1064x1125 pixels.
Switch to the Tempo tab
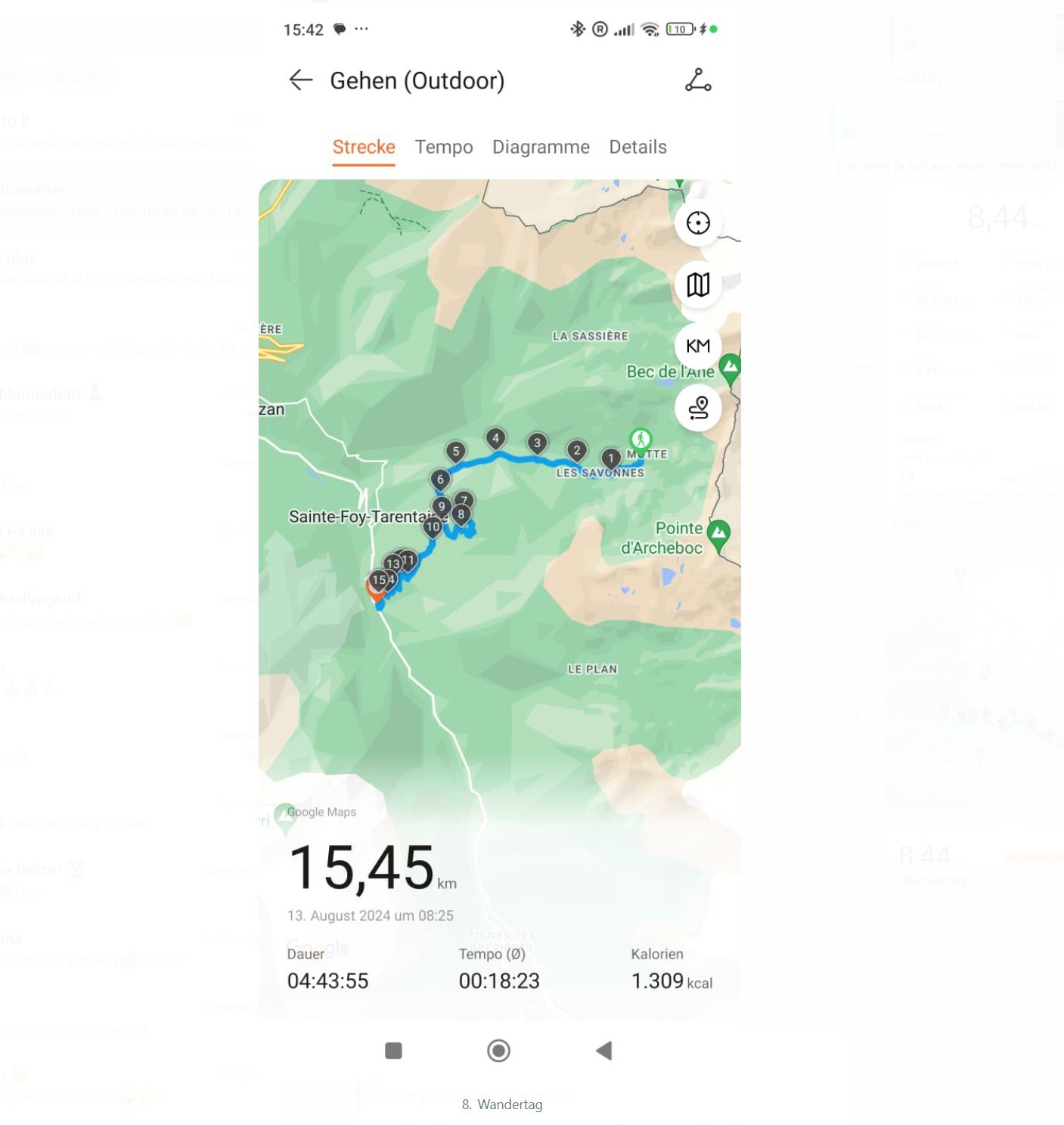tap(444, 147)
